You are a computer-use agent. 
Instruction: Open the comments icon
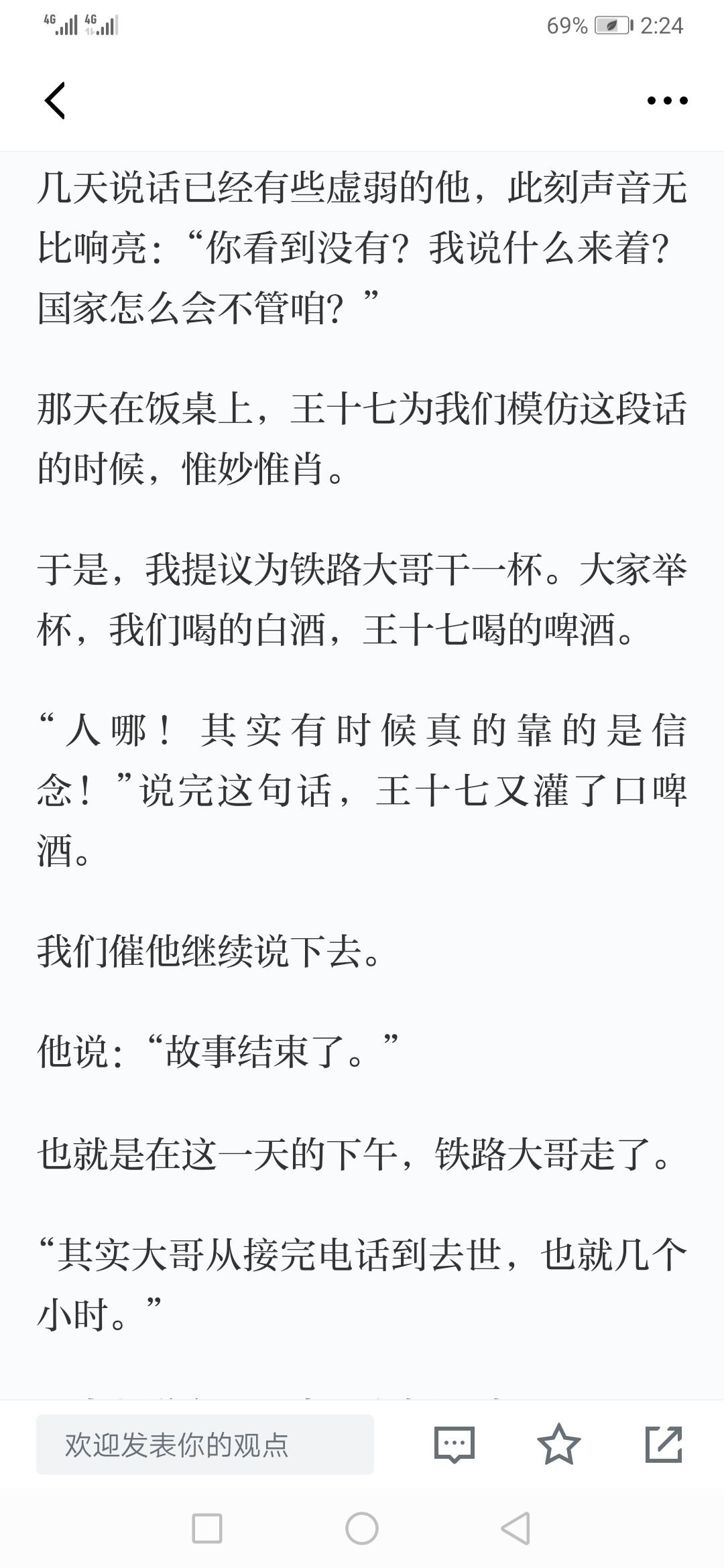454,1445
